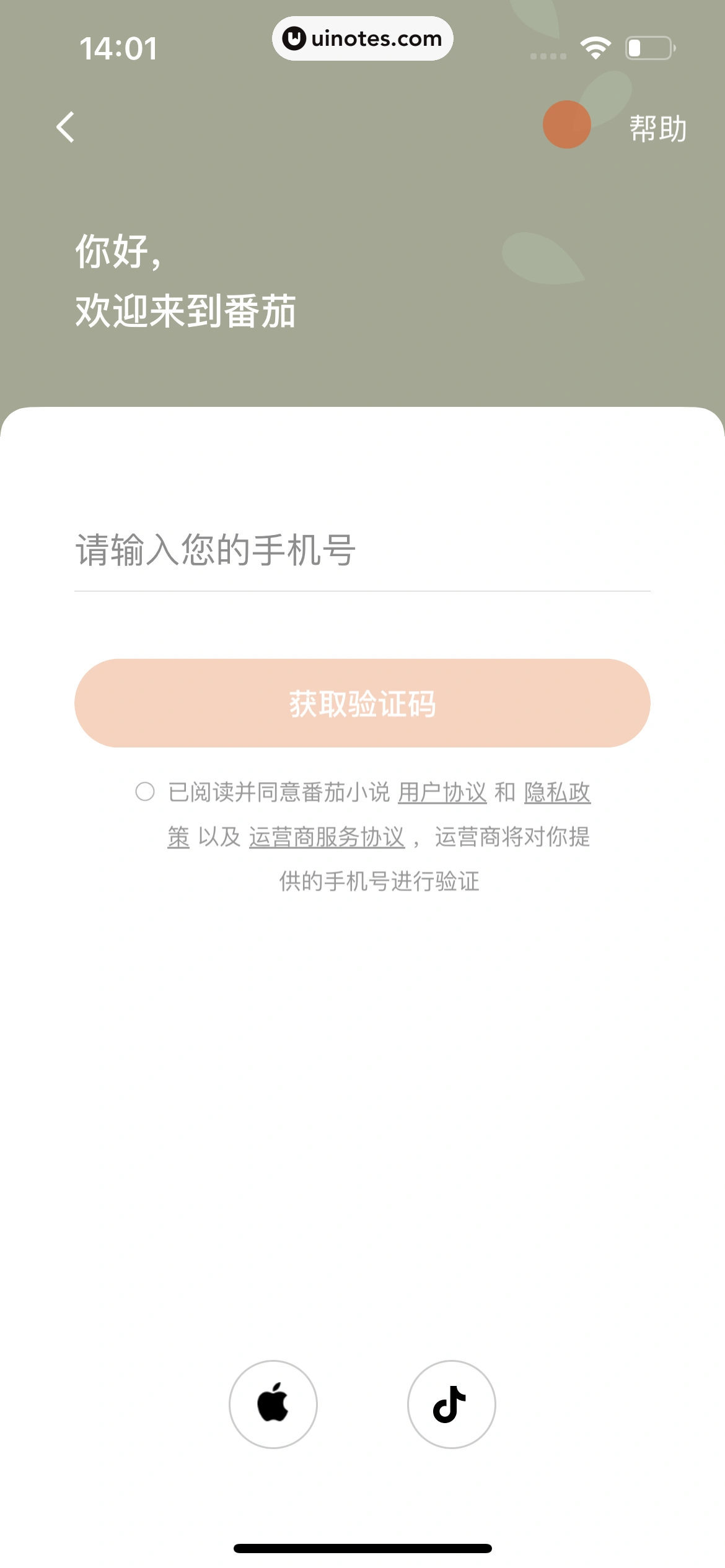Viewport: 725px width, 1568px height.
Task: Check the agreement consent checkbox
Action: [145, 791]
